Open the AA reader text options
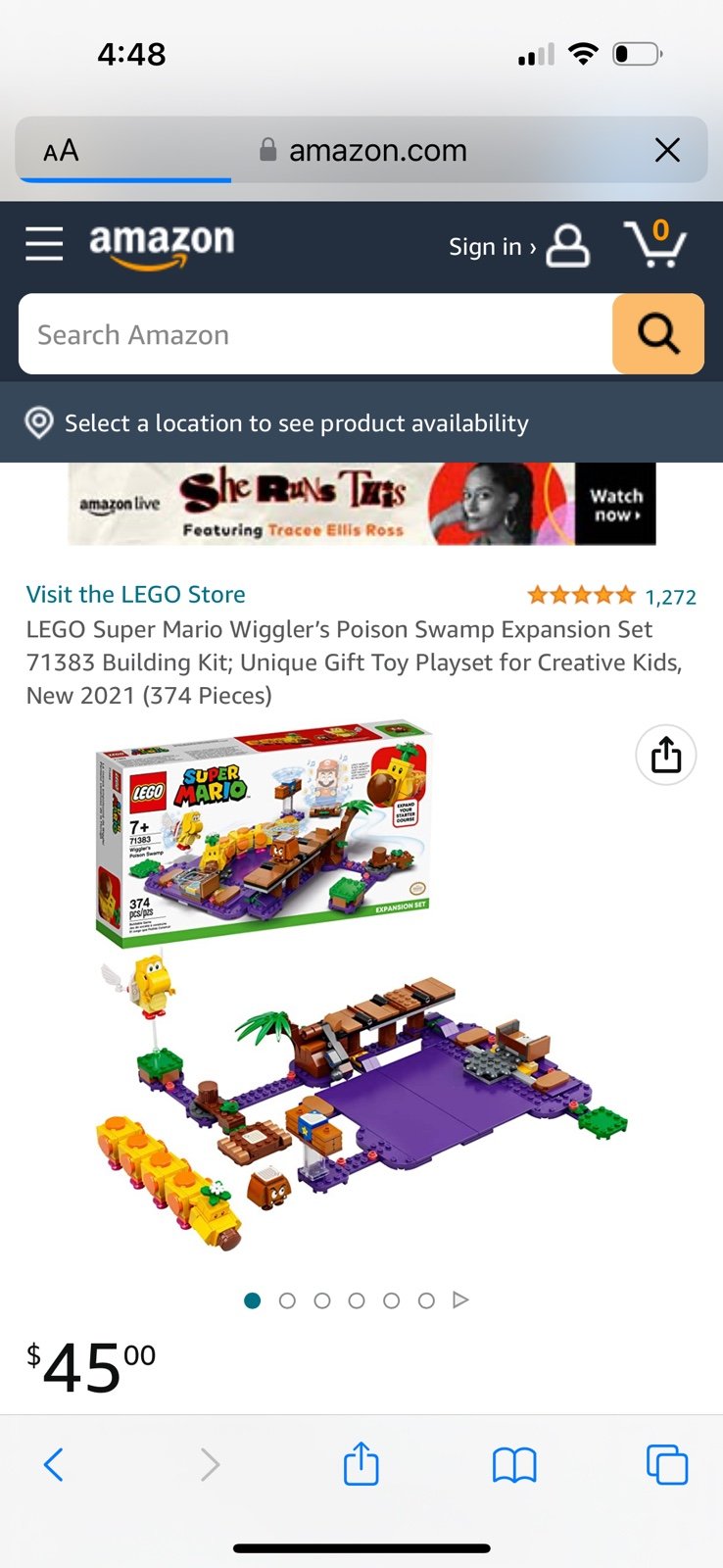 pyautogui.click(x=61, y=151)
